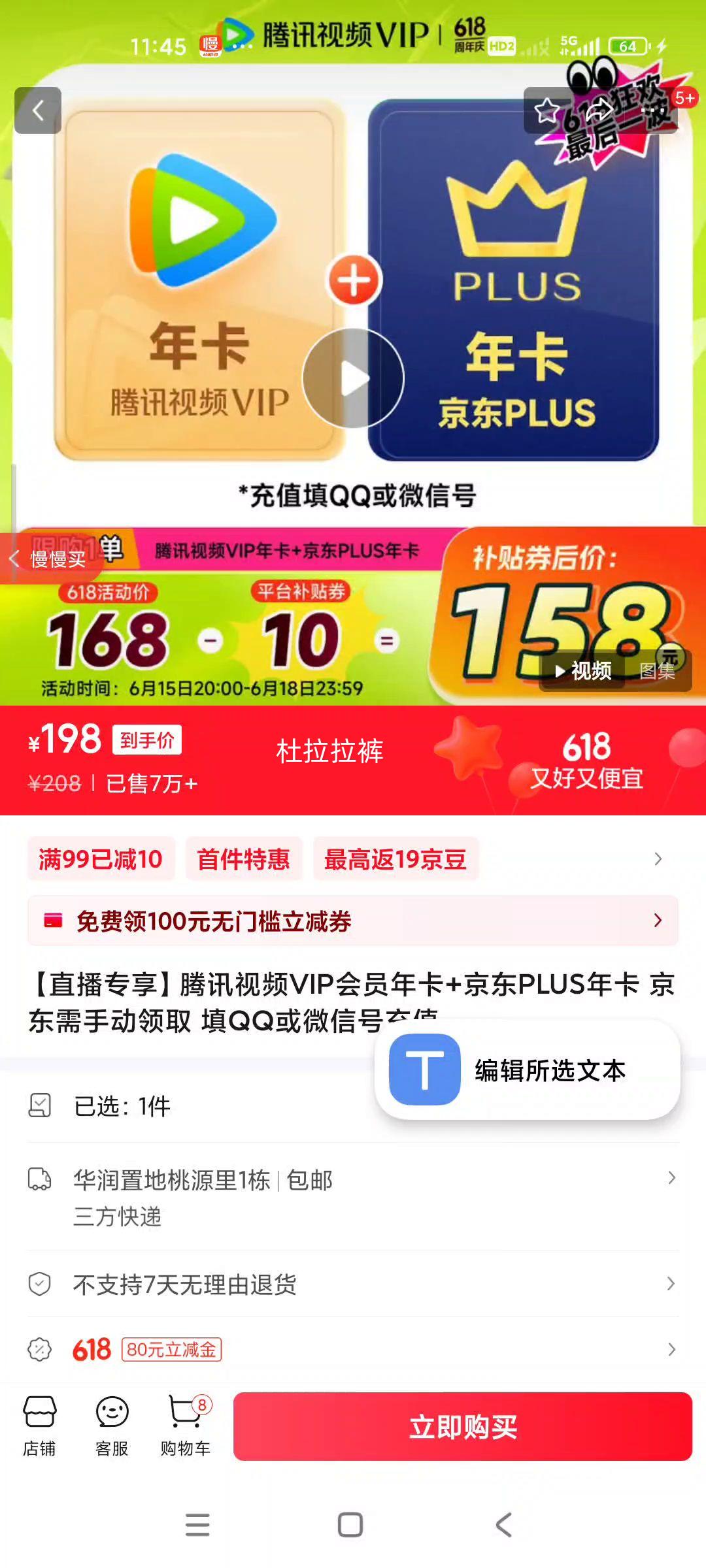Viewport: 706px width, 1568px height.
Task: Open the 已选: 1件 selection row
Action: pos(196,1106)
